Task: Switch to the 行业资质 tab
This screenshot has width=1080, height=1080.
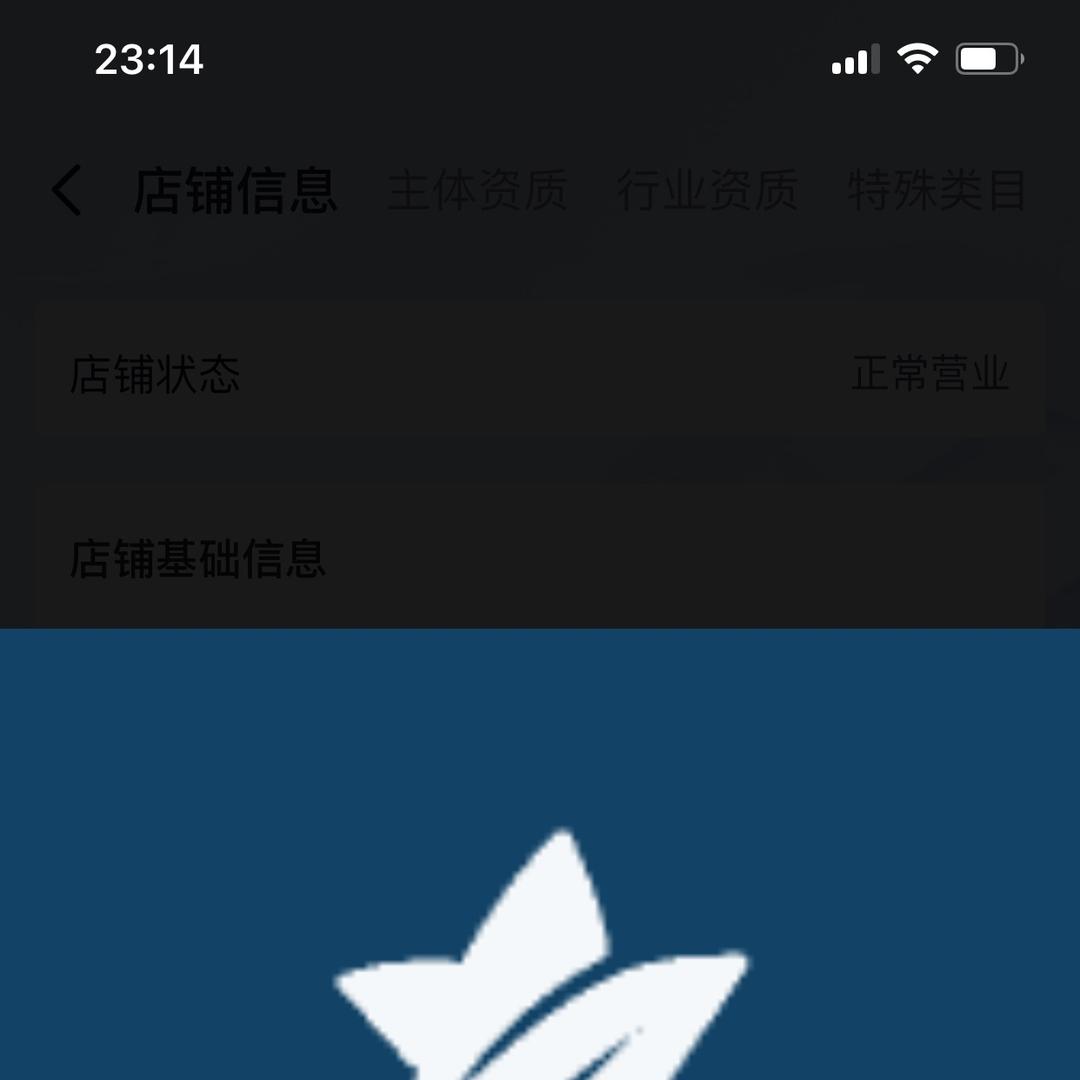Action: (707, 191)
